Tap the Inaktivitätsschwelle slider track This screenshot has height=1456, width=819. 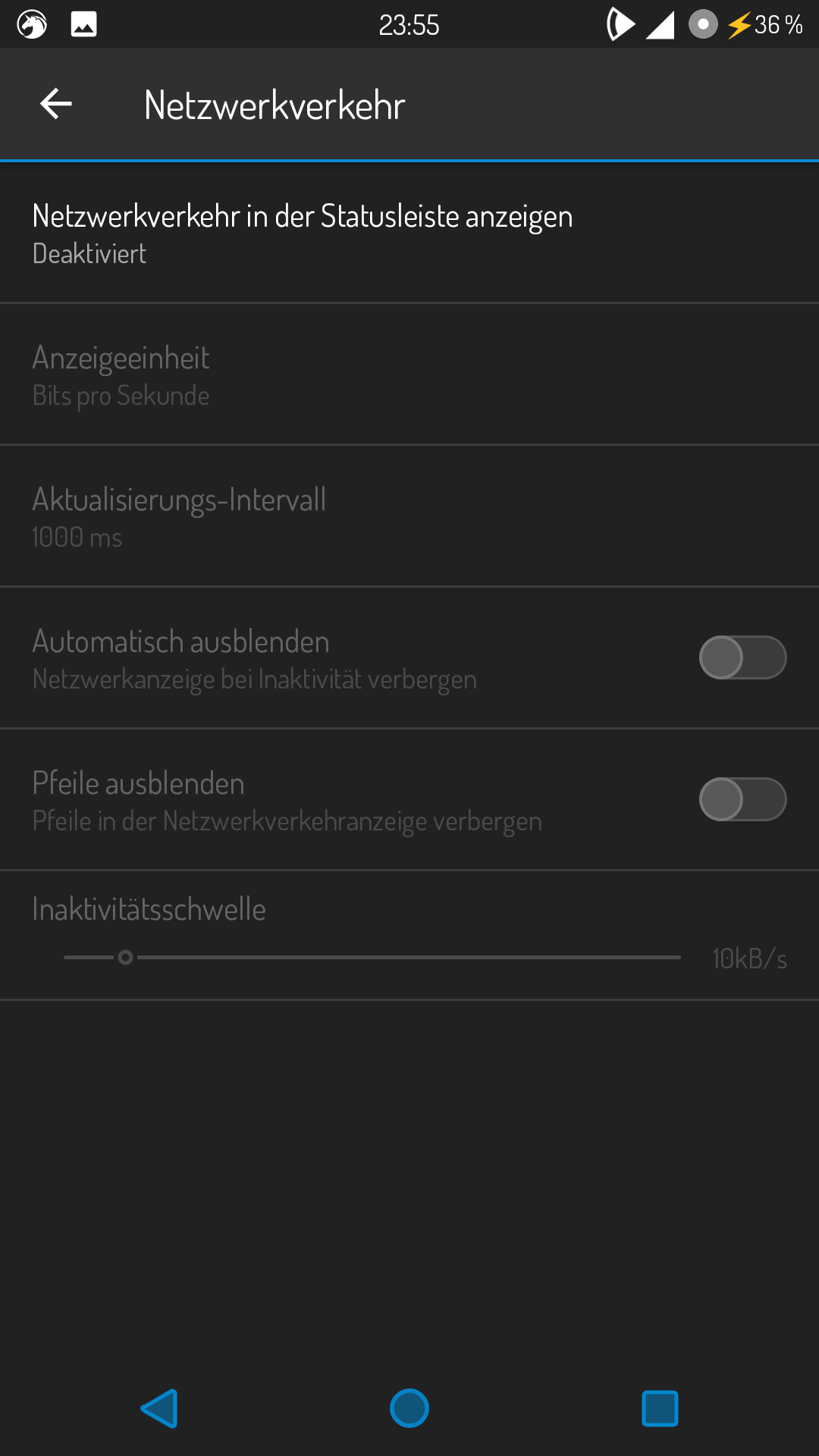coord(372,958)
